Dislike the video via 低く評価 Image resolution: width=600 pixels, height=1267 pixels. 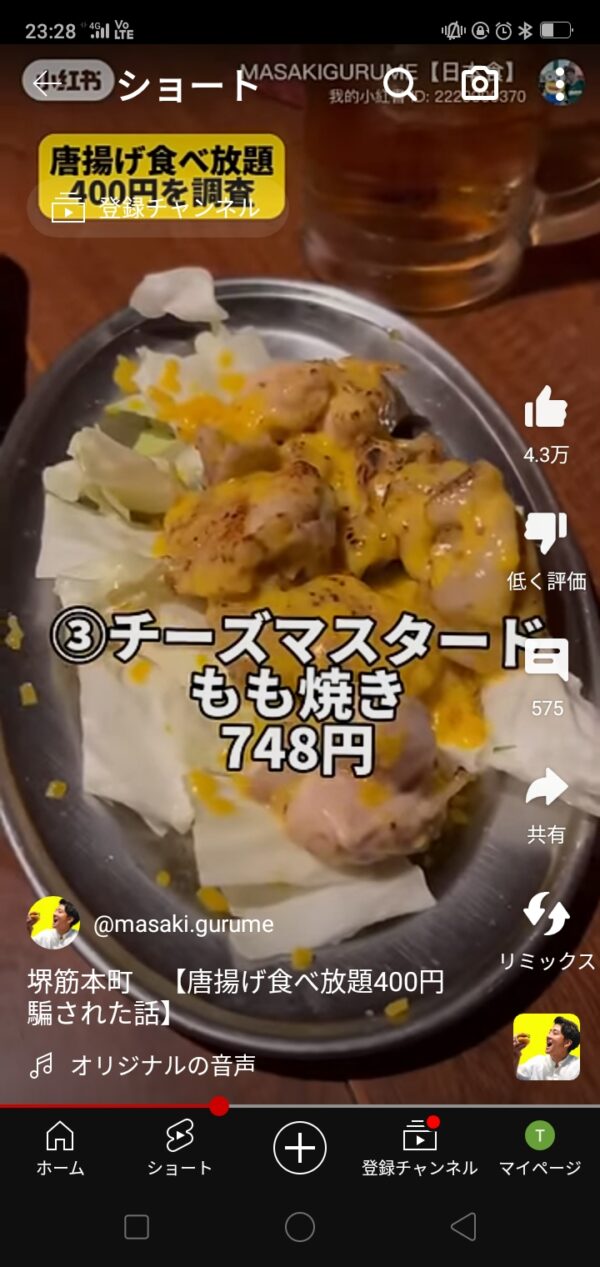(x=545, y=533)
